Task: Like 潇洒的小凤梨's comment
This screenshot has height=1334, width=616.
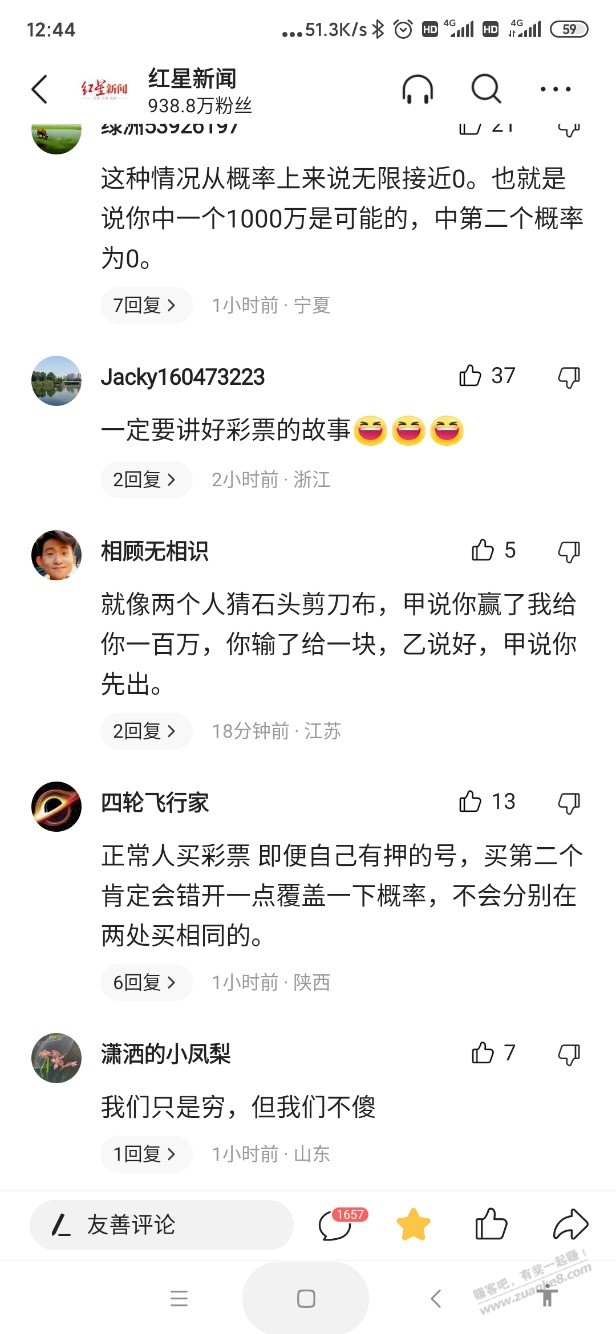Action: (x=483, y=1052)
